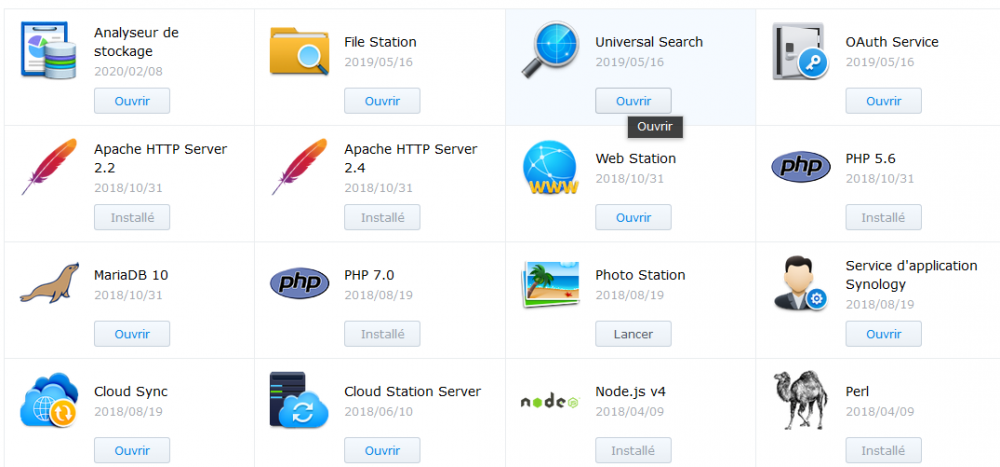Select the Apache HTTP Server 2.4 package
1000x467 pixels.
410,158
